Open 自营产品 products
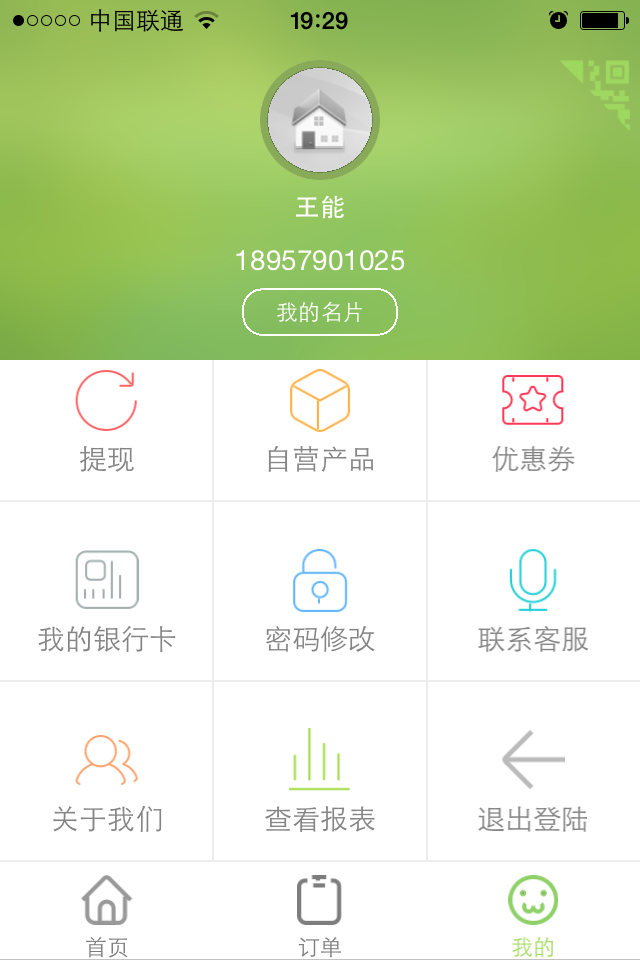 pyautogui.click(x=320, y=422)
